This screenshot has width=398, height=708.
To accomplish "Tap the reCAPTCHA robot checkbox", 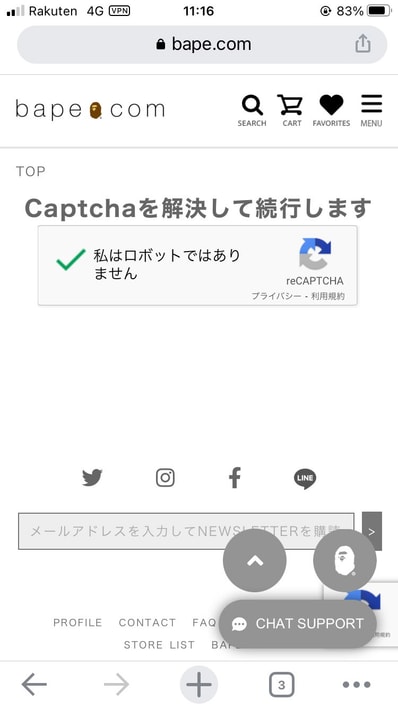I will pos(71,260).
